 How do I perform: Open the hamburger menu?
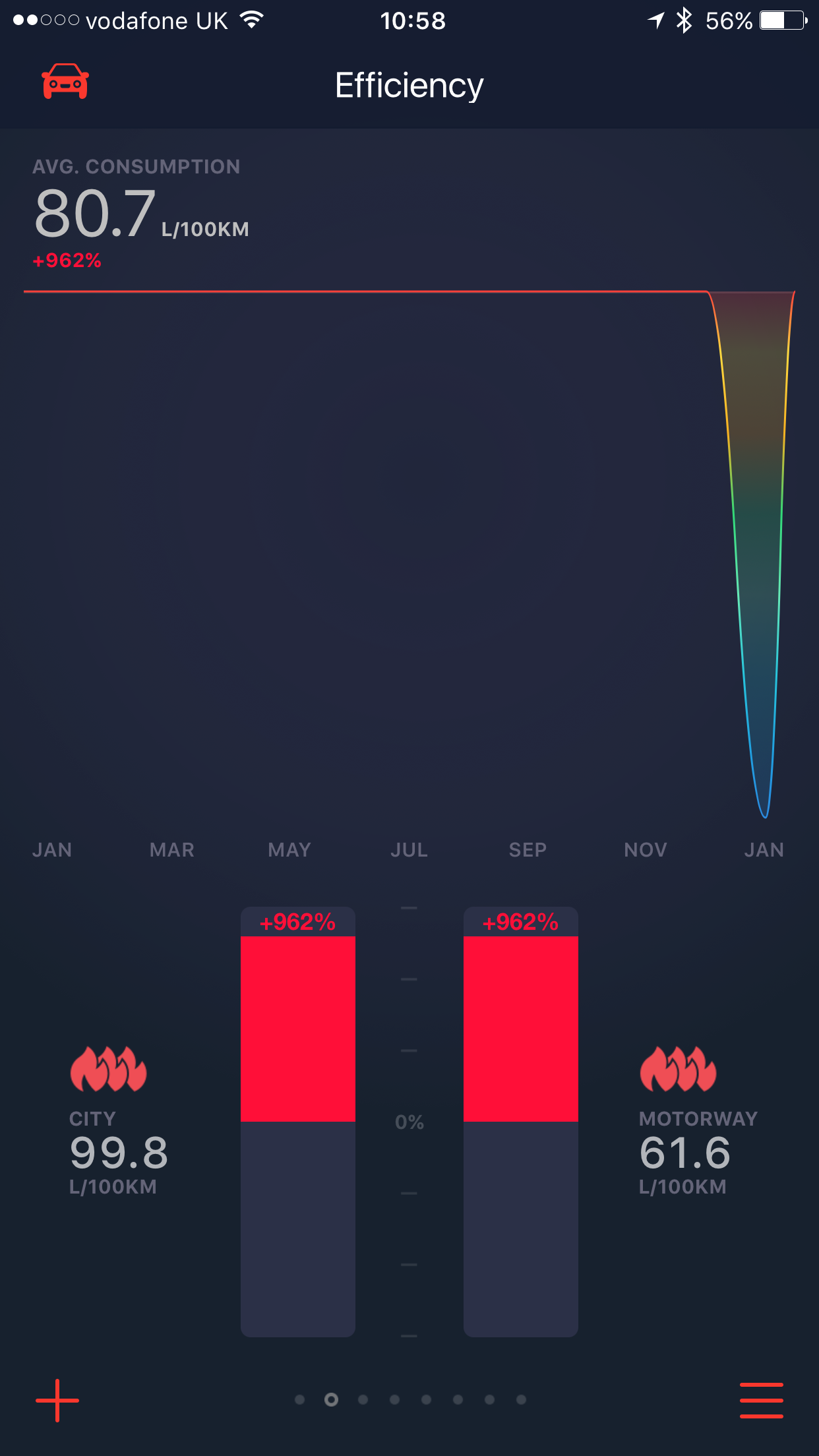pos(761,1400)
